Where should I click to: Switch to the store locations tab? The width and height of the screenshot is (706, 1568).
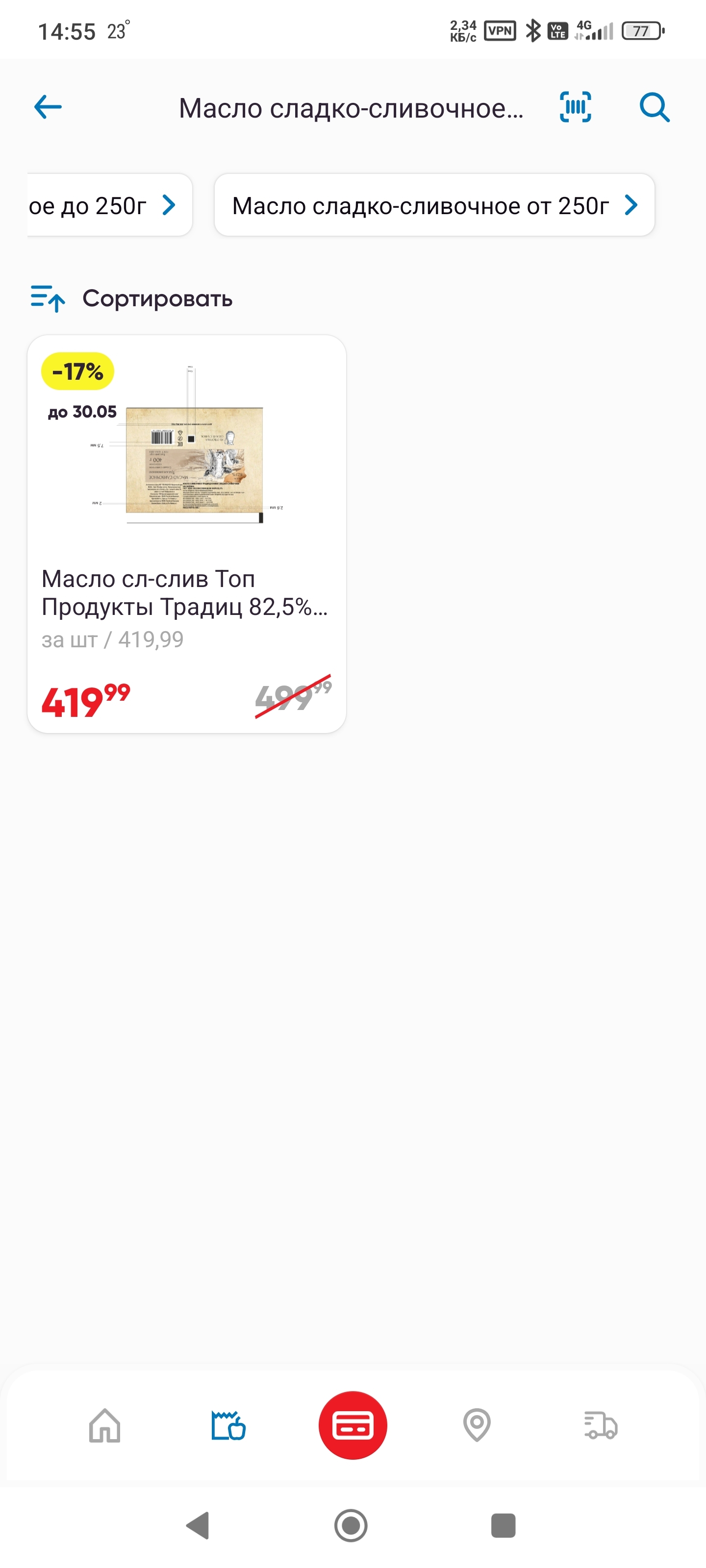click(x=477, y=1425)
